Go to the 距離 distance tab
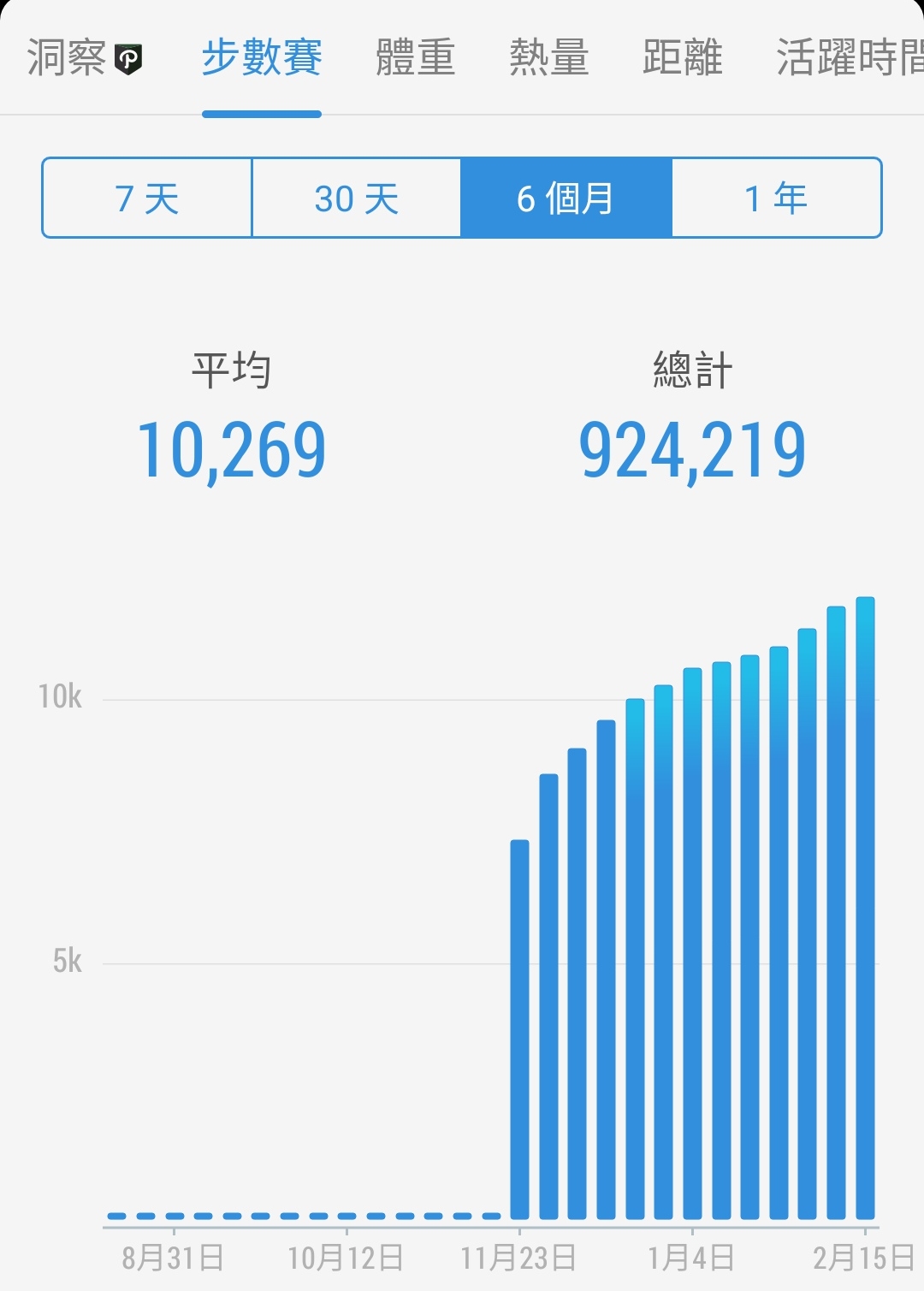The height and width of the screenshot is (1291, 924). pos(683,58)
